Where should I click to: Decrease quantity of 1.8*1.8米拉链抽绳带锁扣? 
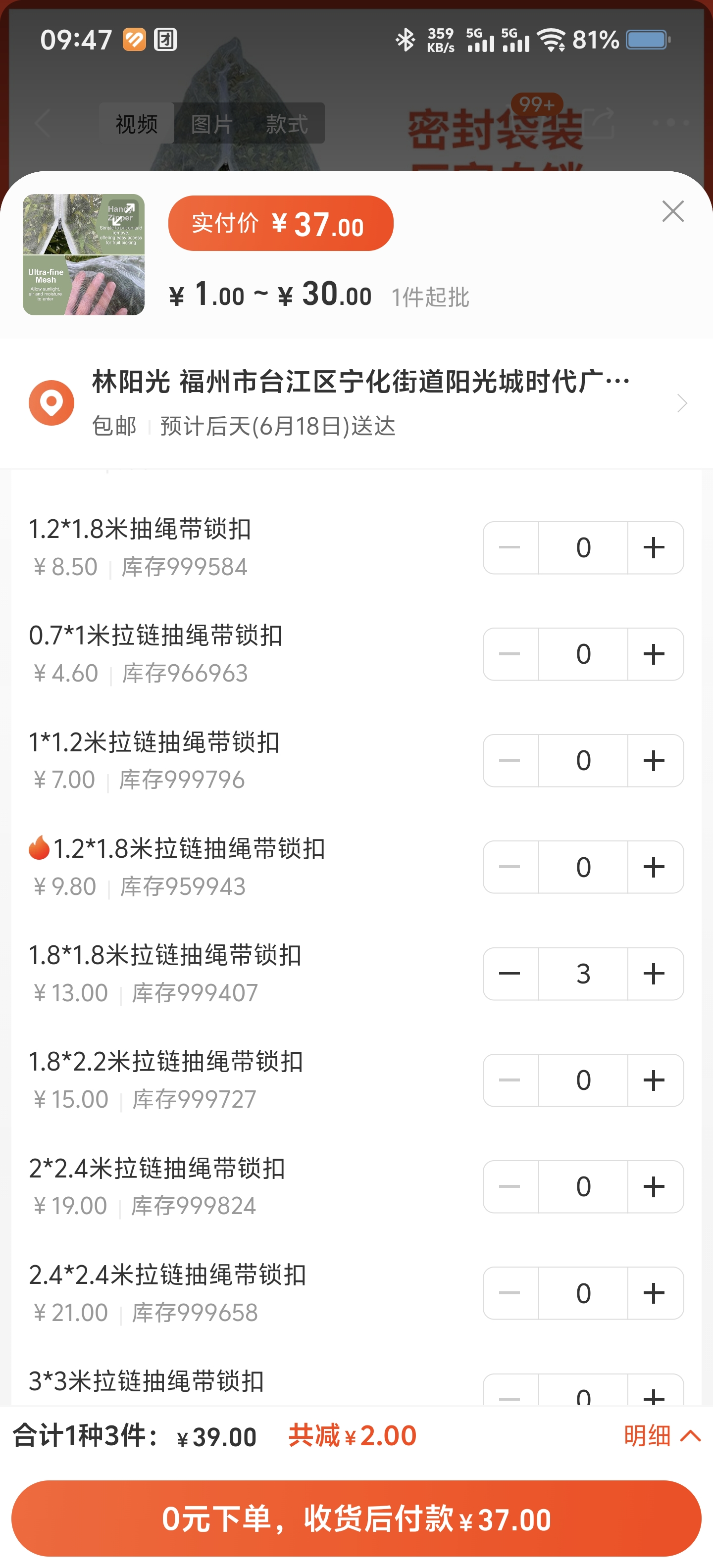pos(510,974)
